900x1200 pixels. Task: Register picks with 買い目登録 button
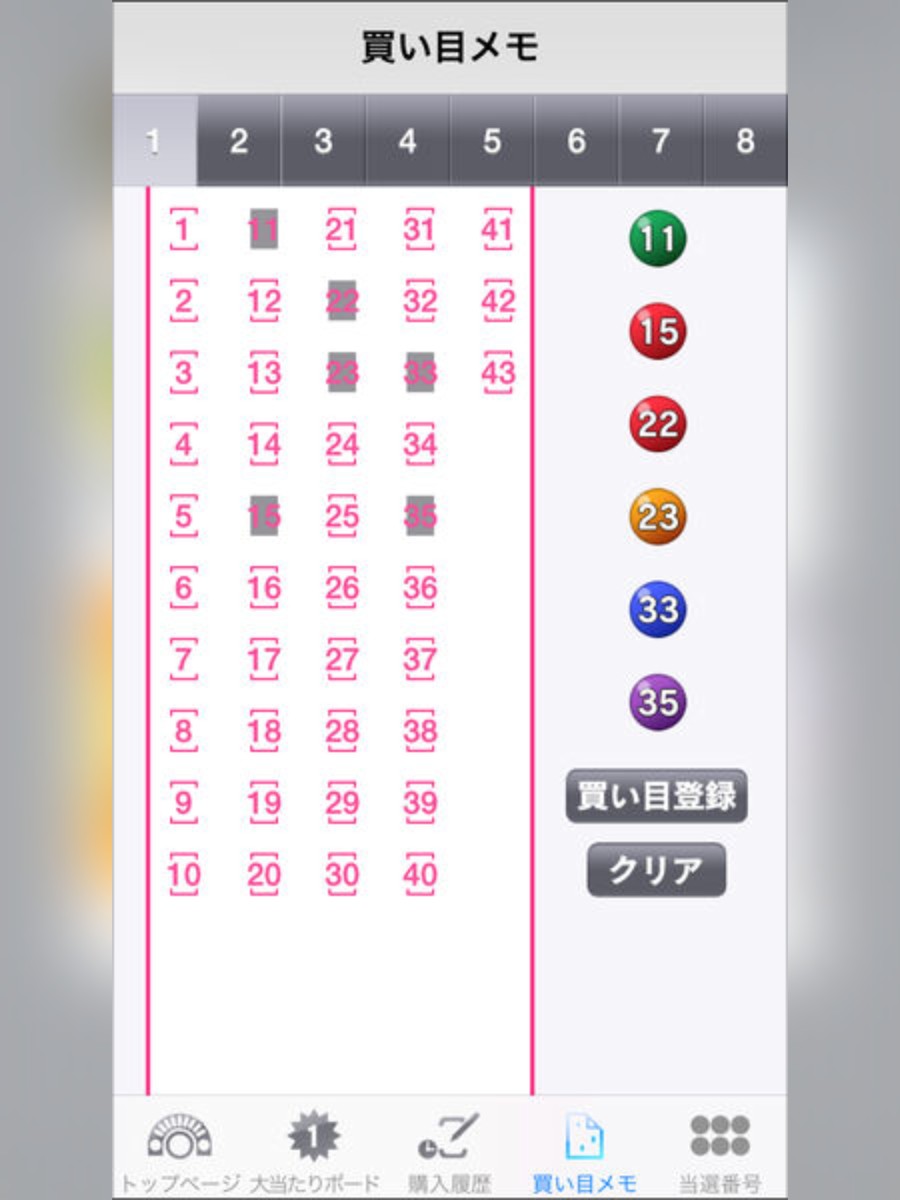656,796
